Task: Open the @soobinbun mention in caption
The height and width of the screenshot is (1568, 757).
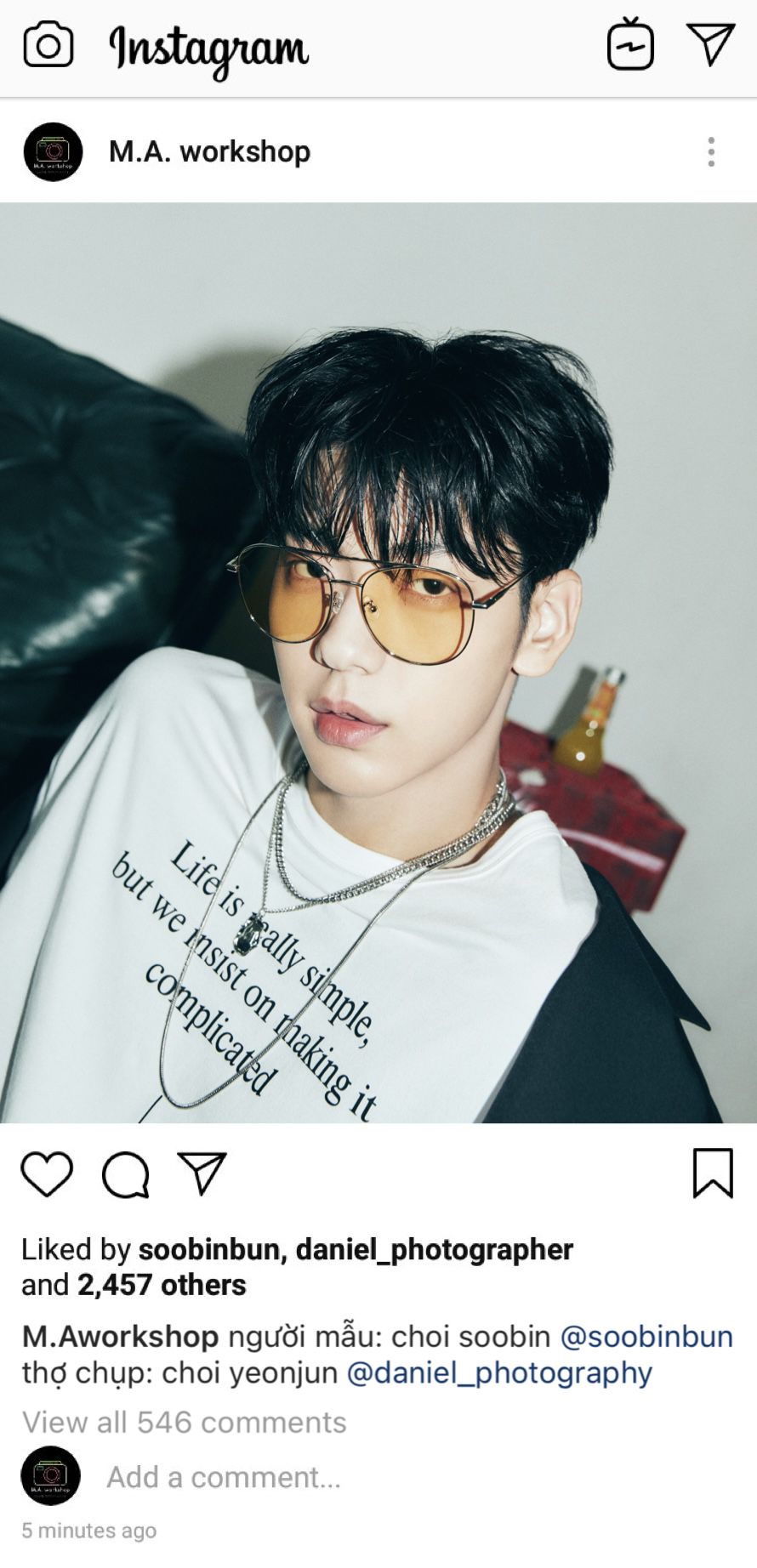Action: pyautogui.click(x=646, y=1337)
